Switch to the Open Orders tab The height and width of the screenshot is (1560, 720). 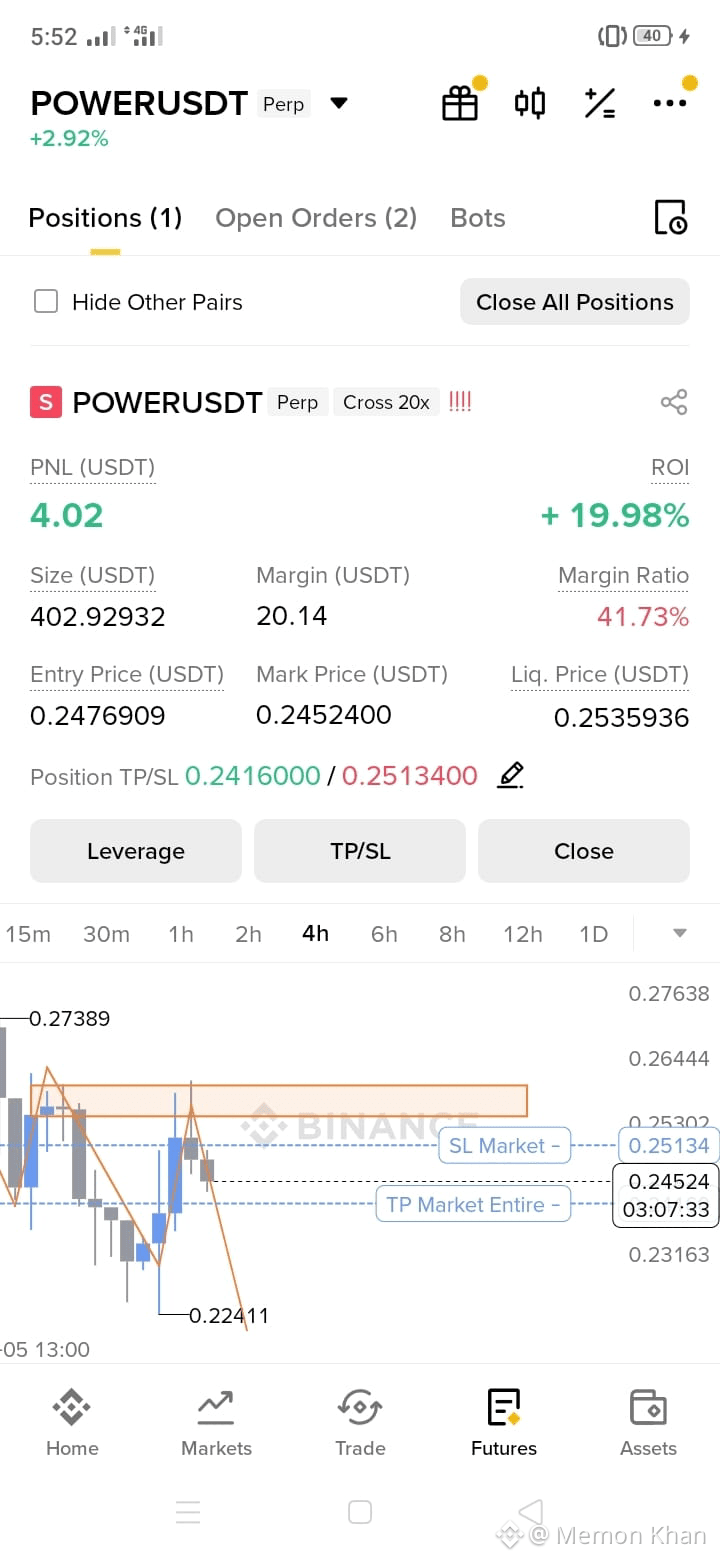316,218
